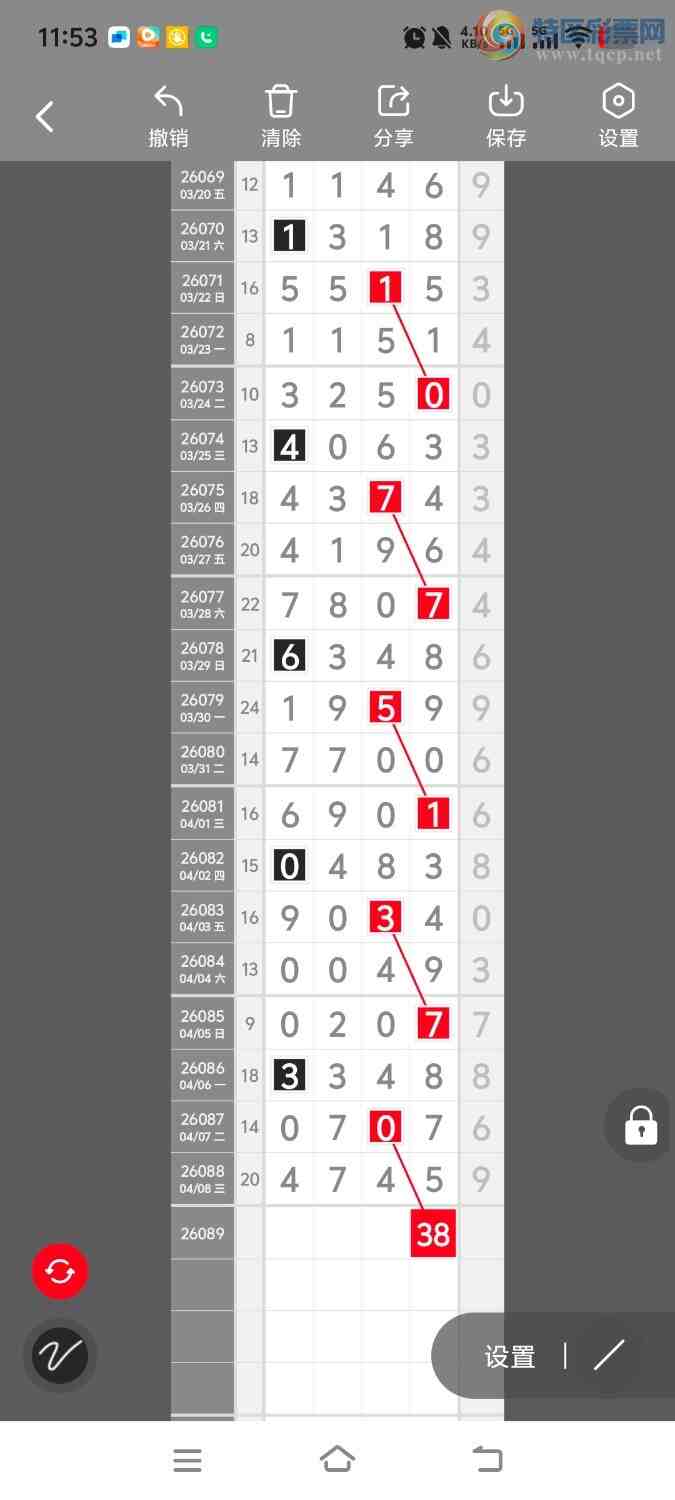Open 设置 in the top toolbar
This screenshot has width=675, height=1500.
(x=618, y=117)
